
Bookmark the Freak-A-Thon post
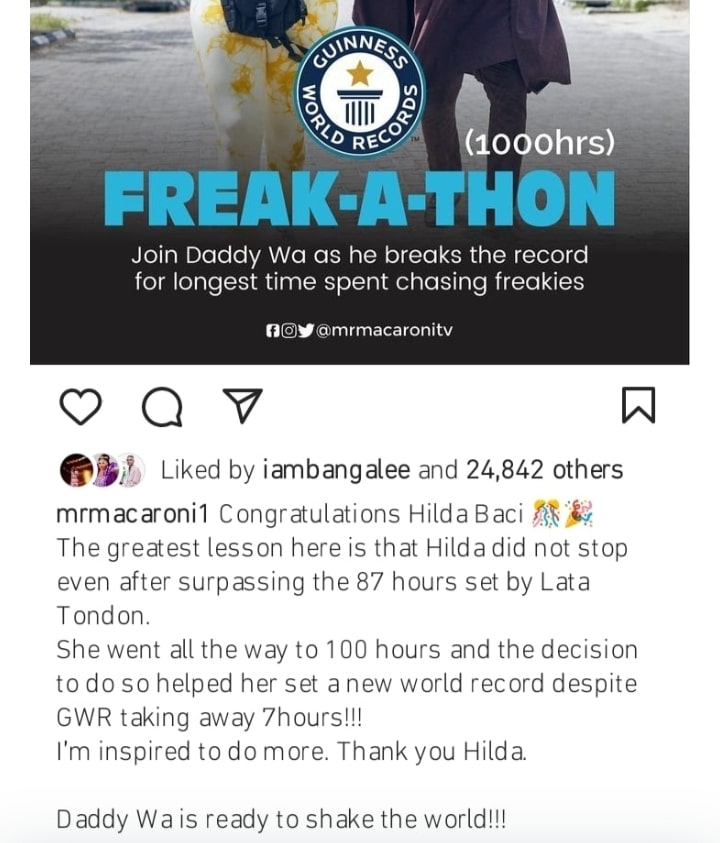[638, 405]
